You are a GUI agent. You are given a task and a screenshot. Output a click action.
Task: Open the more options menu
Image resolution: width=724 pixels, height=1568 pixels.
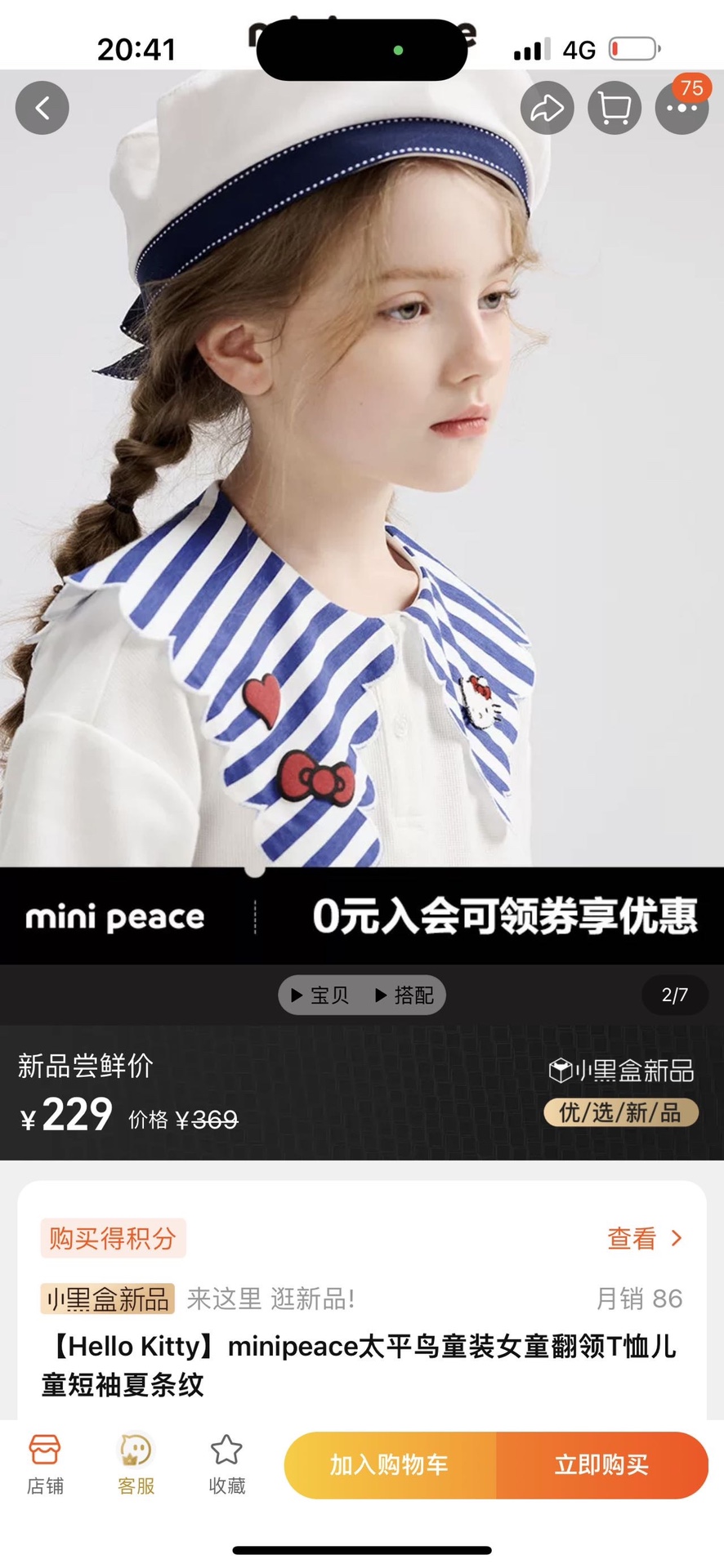click(682, 108)
